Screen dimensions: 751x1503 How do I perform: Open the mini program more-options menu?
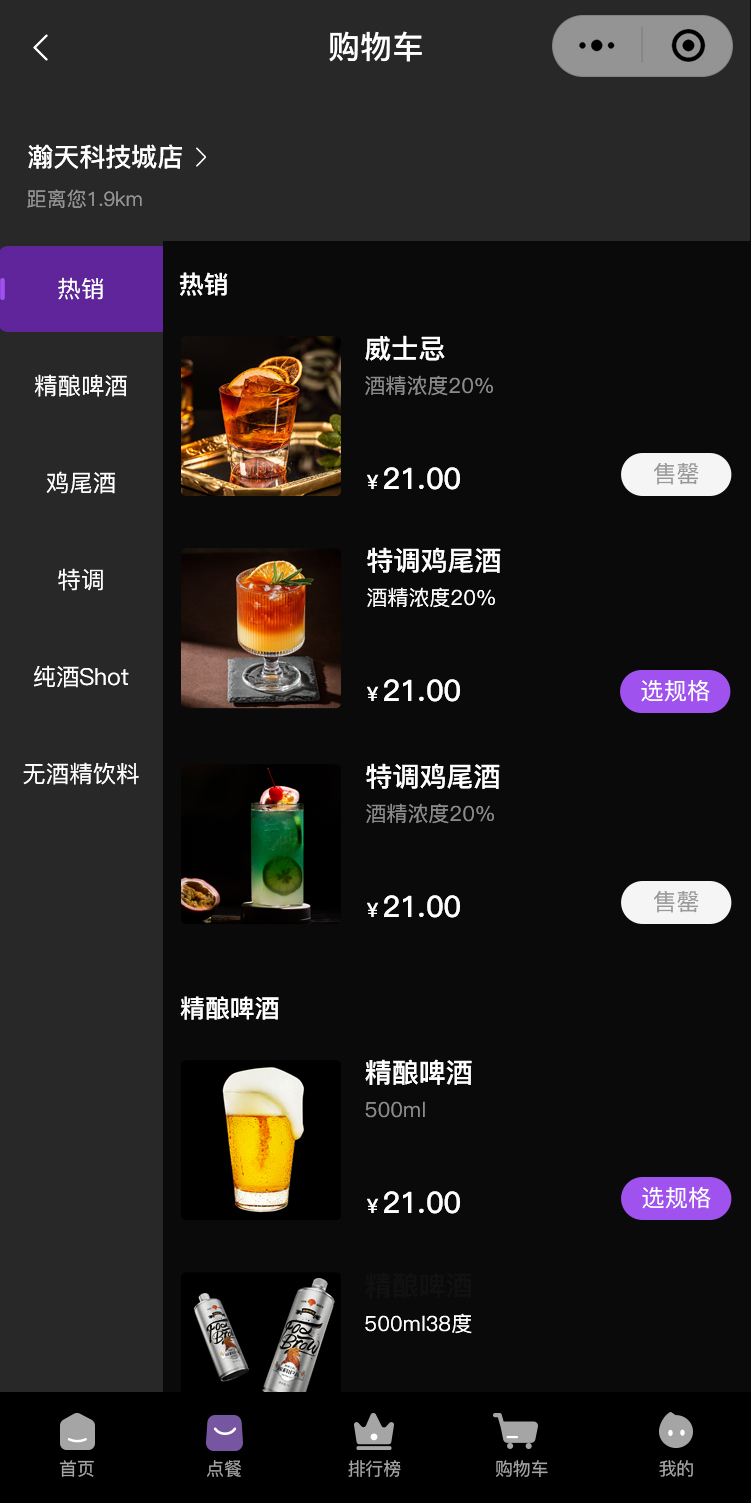pos(597,46)
